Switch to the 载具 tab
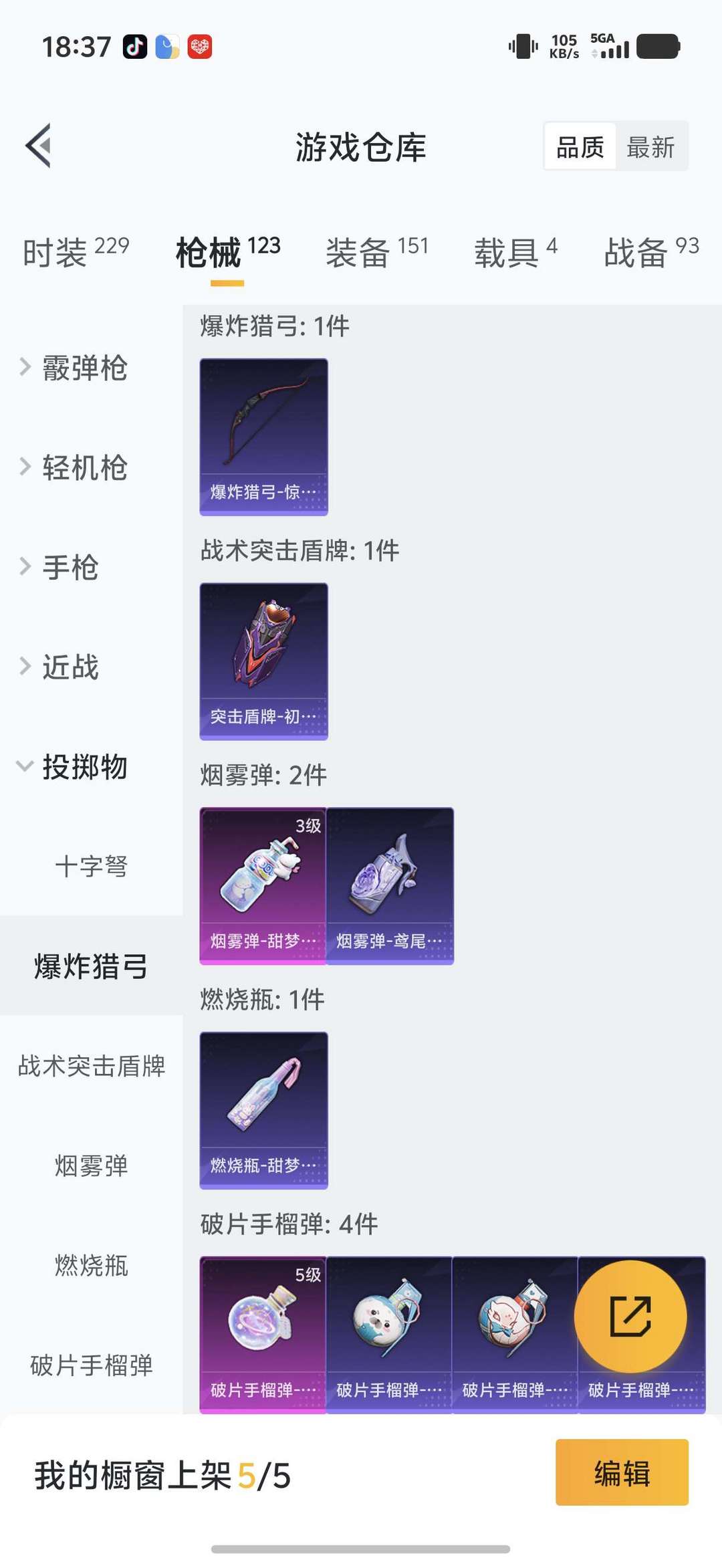 (x=515, y=251)
